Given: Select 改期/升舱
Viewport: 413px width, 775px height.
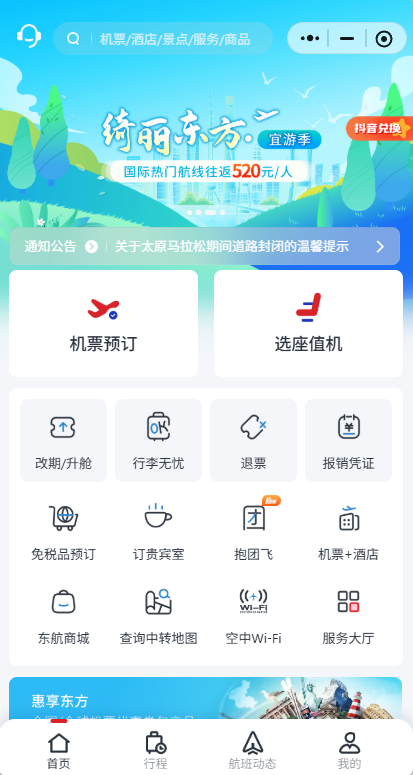Looking at the screenshot, I should pyautogui.click(x=63, y=440).
